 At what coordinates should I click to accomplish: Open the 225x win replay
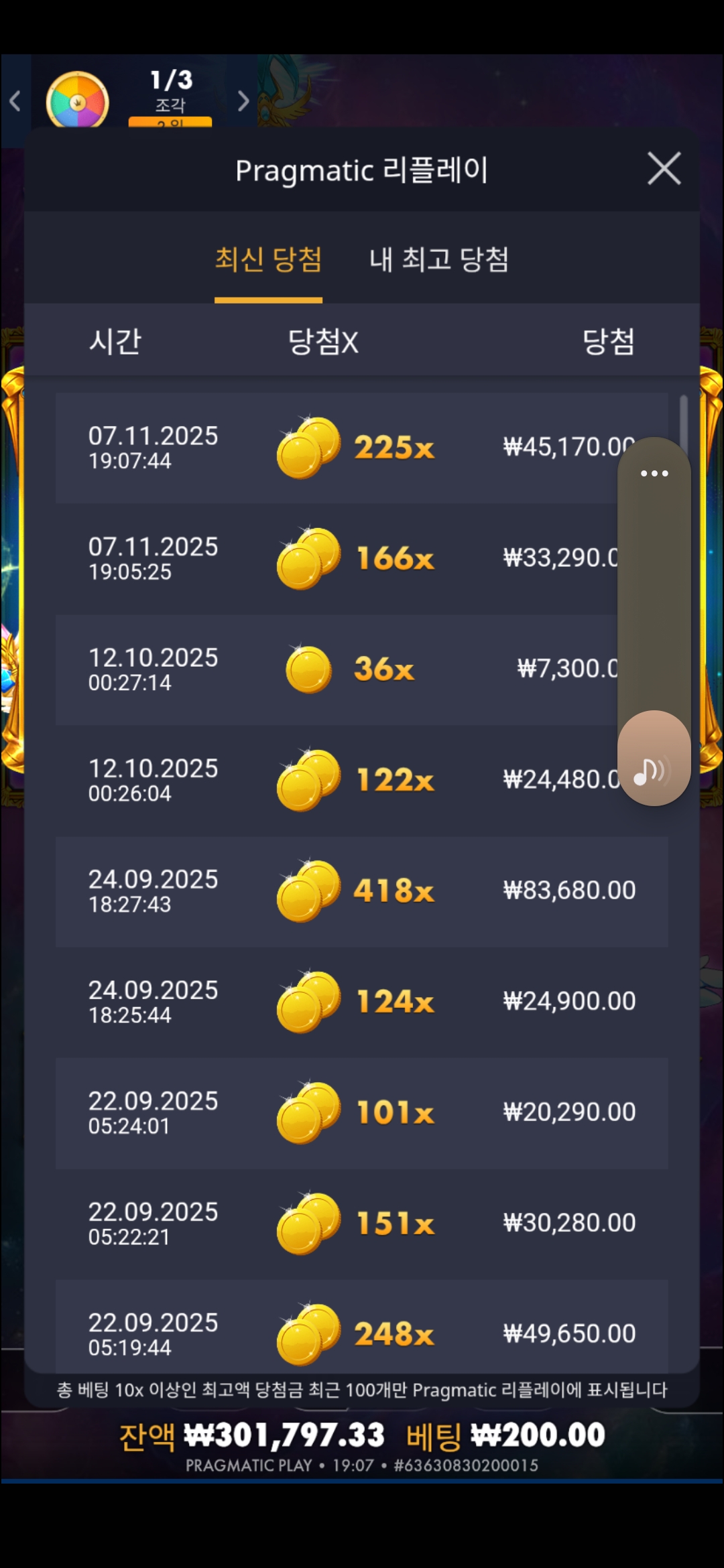point(335,448)
